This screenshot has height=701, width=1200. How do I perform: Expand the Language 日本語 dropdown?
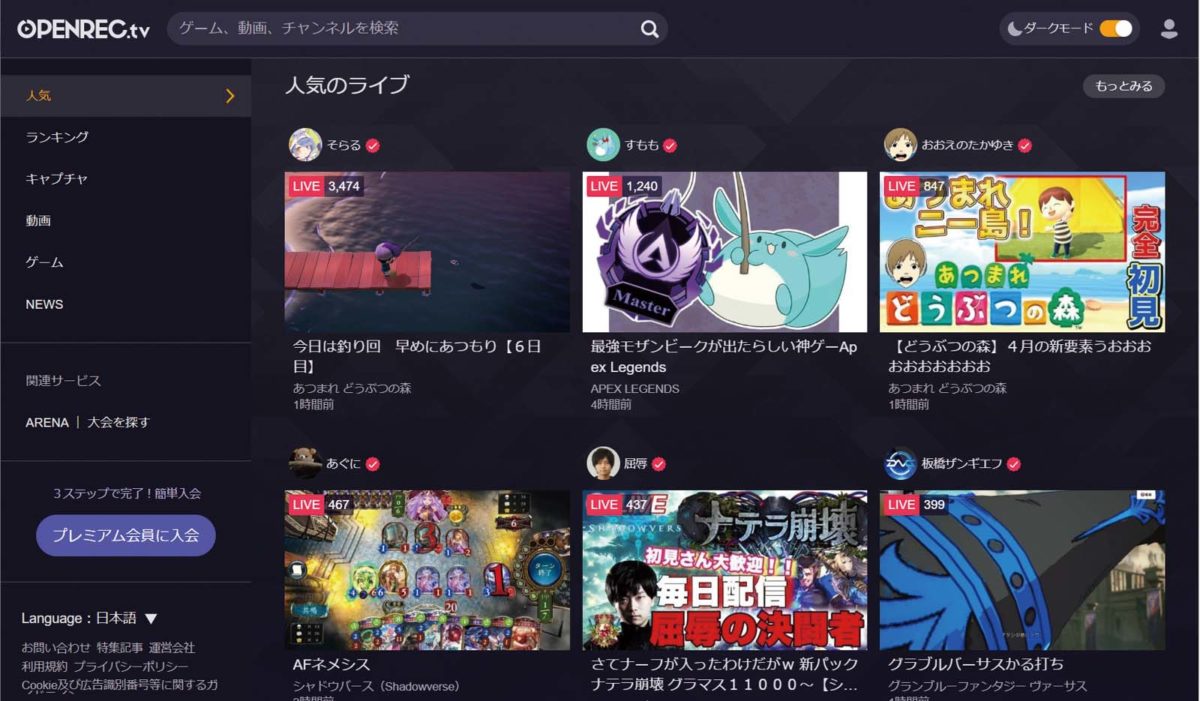150,619
